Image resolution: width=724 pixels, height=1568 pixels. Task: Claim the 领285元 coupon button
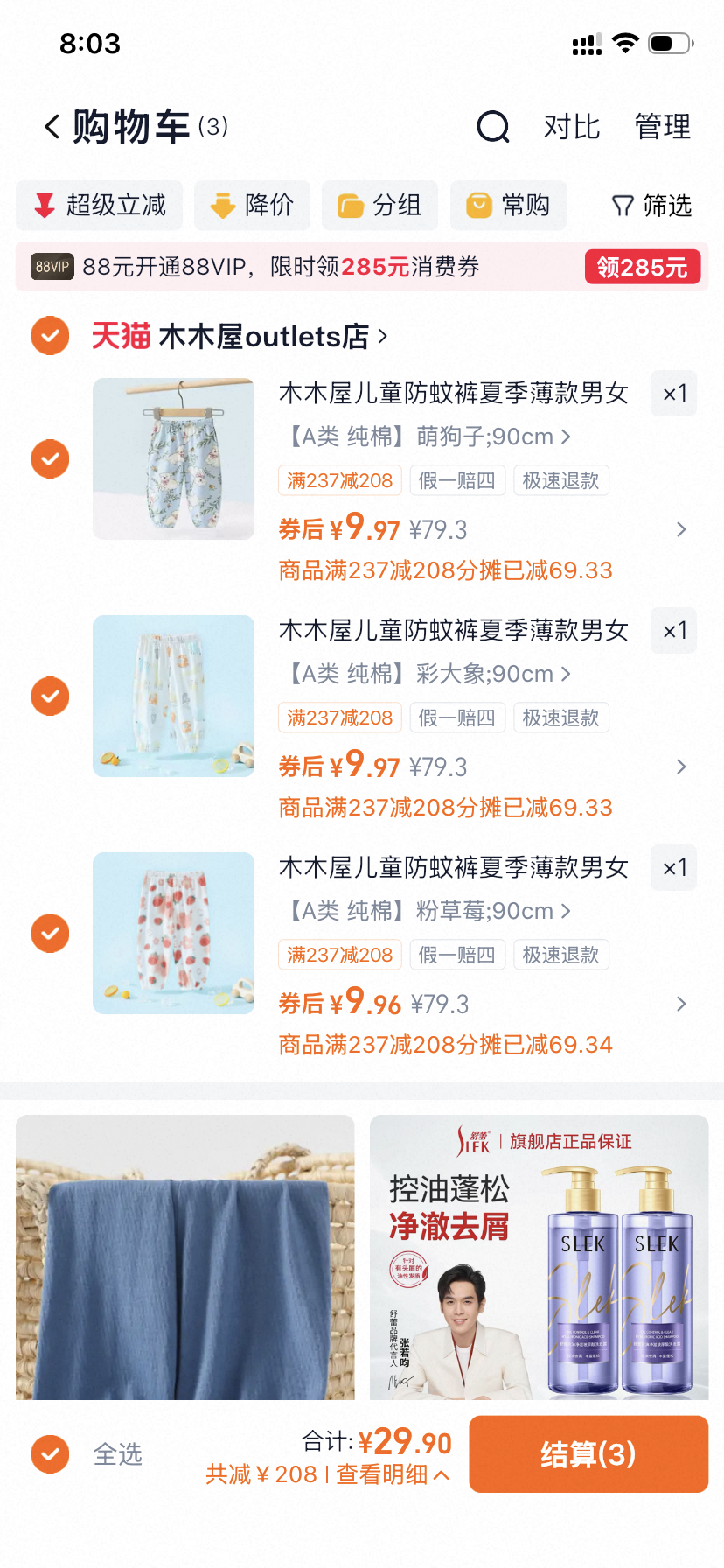(x=643, y=267)
